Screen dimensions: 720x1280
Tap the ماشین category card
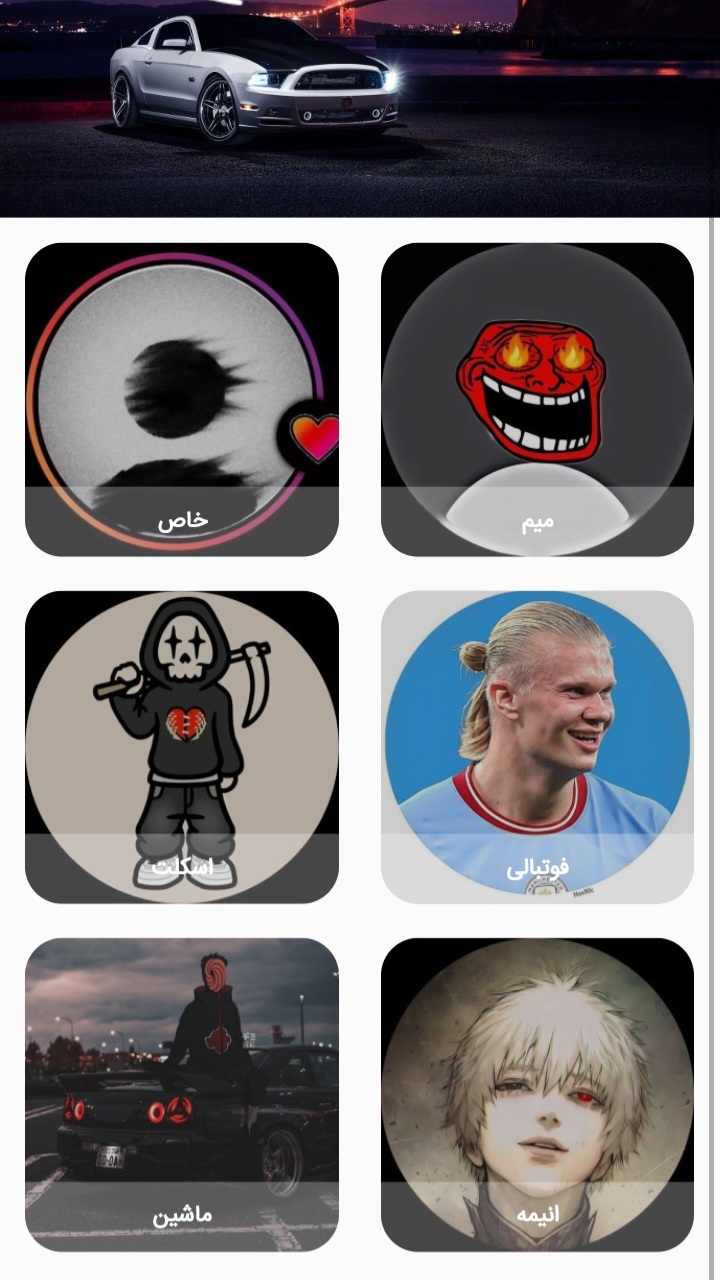coord(182,1094)
